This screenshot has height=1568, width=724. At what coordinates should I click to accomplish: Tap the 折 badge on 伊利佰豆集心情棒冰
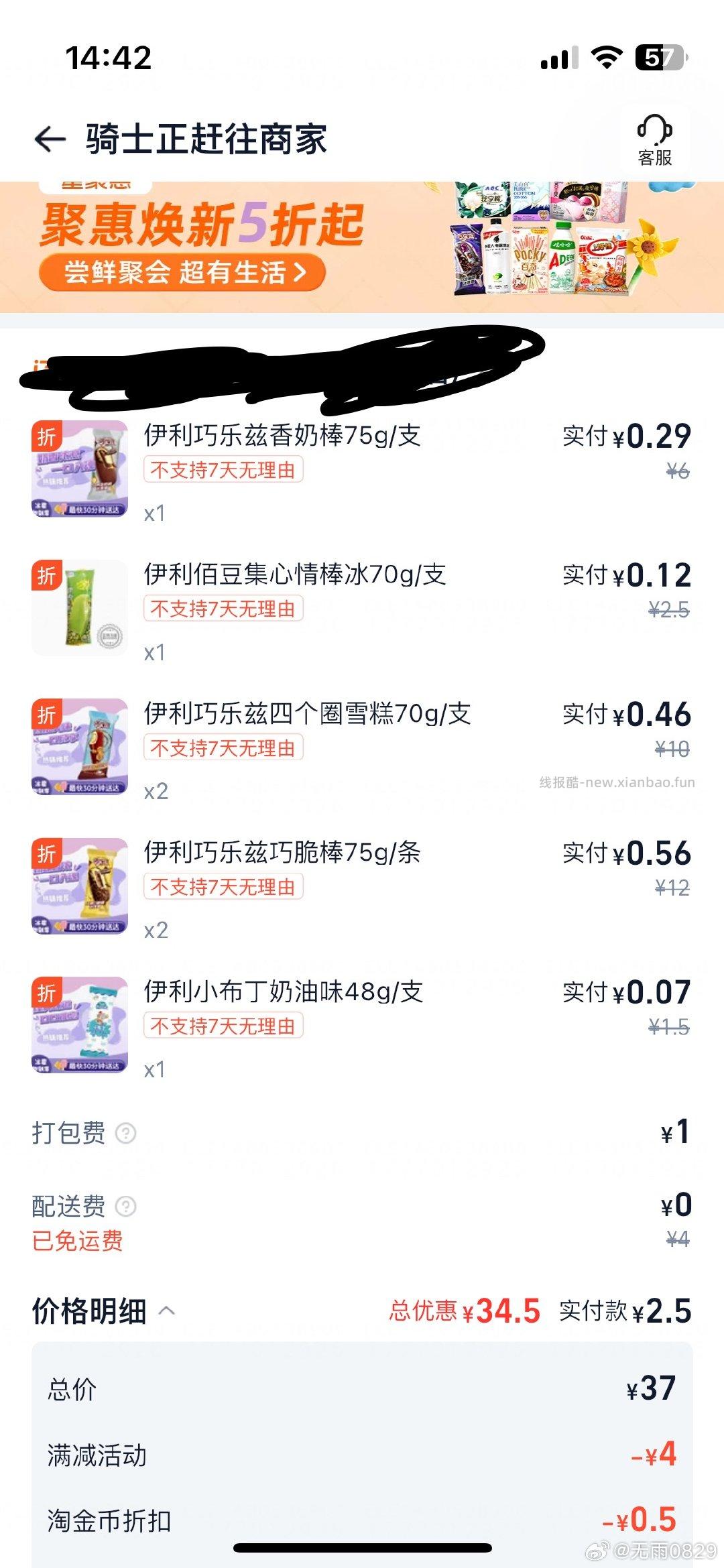[44, 575]
